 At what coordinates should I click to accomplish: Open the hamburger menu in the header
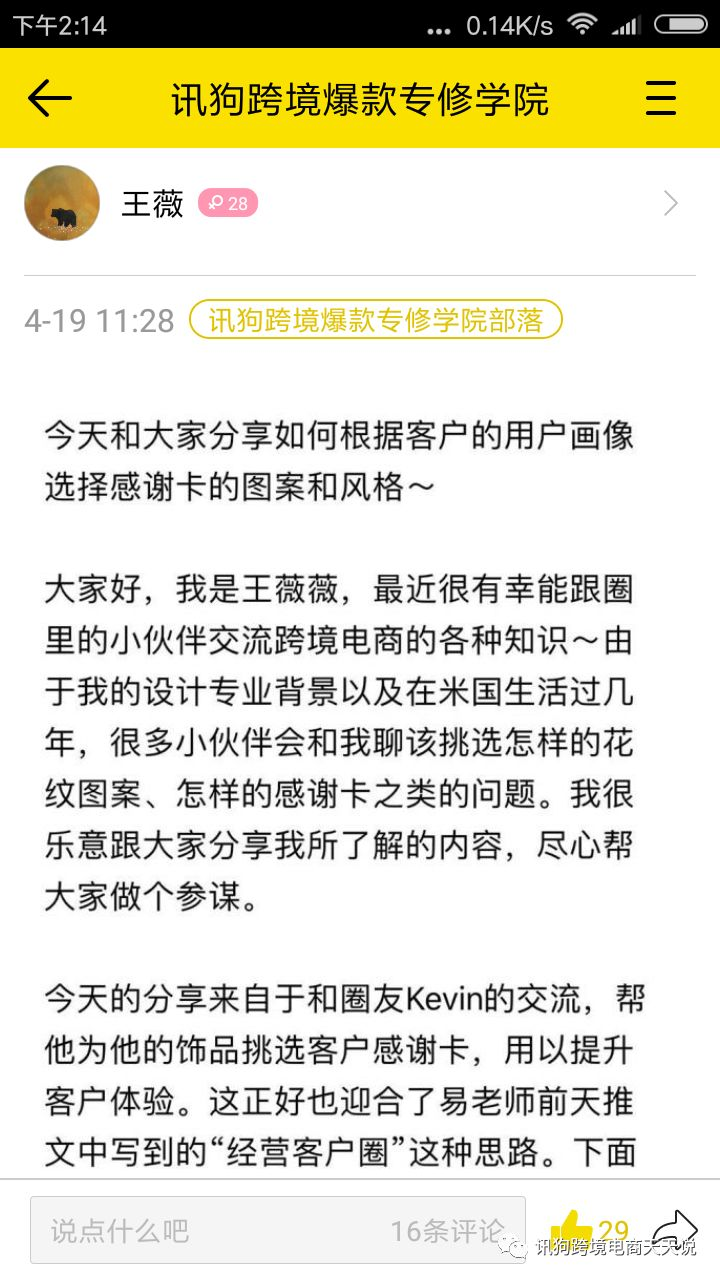pyautogui.click(x=661, y=98)
